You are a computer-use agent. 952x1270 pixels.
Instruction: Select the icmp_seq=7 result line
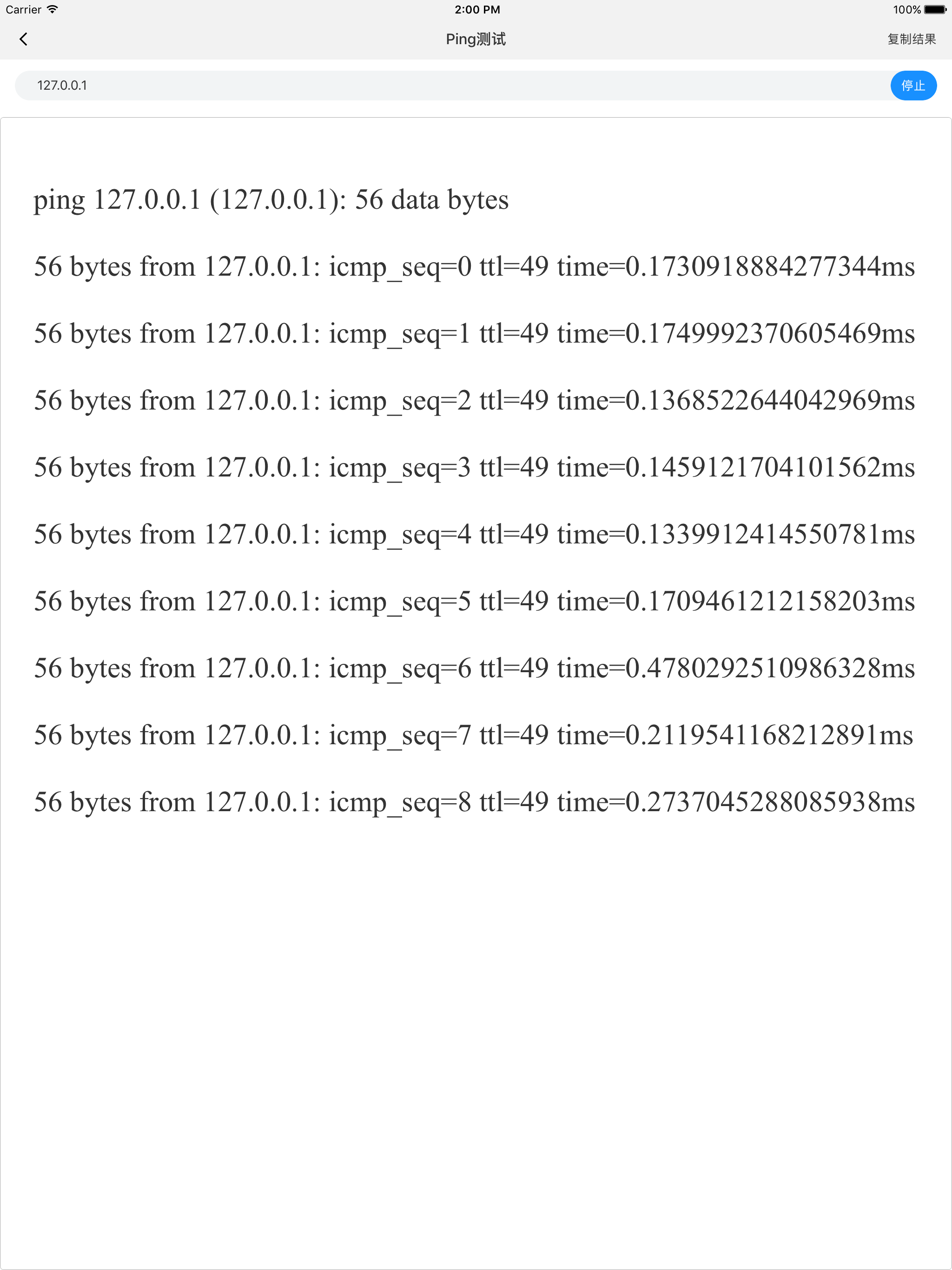[474, 735]
